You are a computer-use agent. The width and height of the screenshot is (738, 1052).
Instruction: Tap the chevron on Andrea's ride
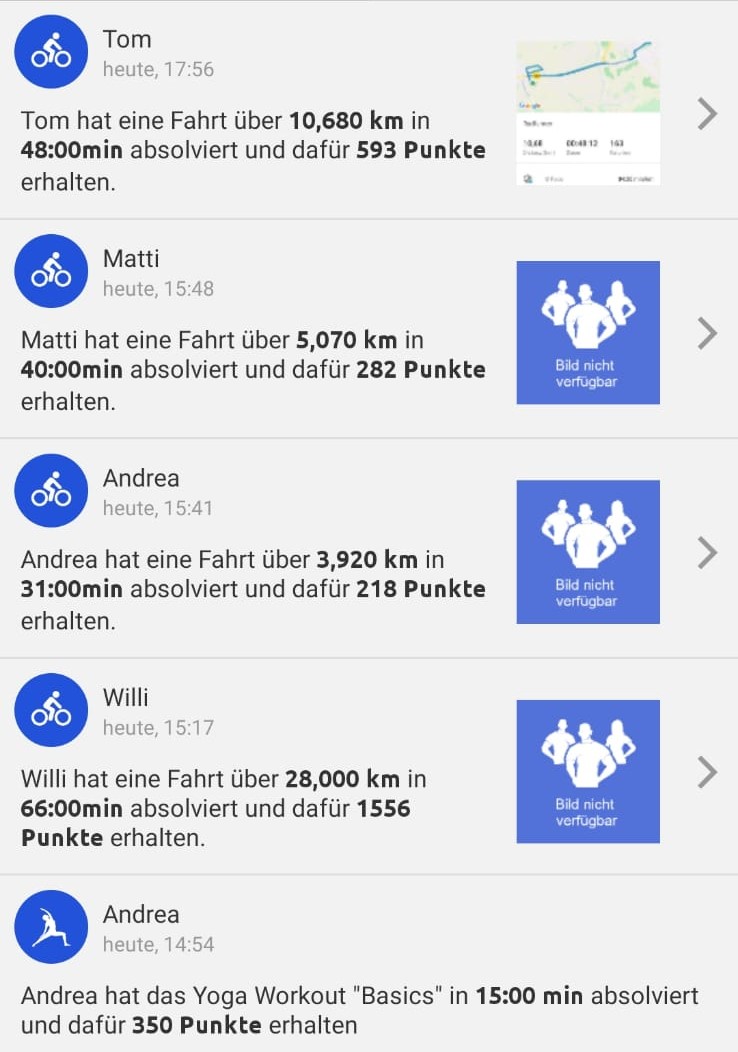707,553
